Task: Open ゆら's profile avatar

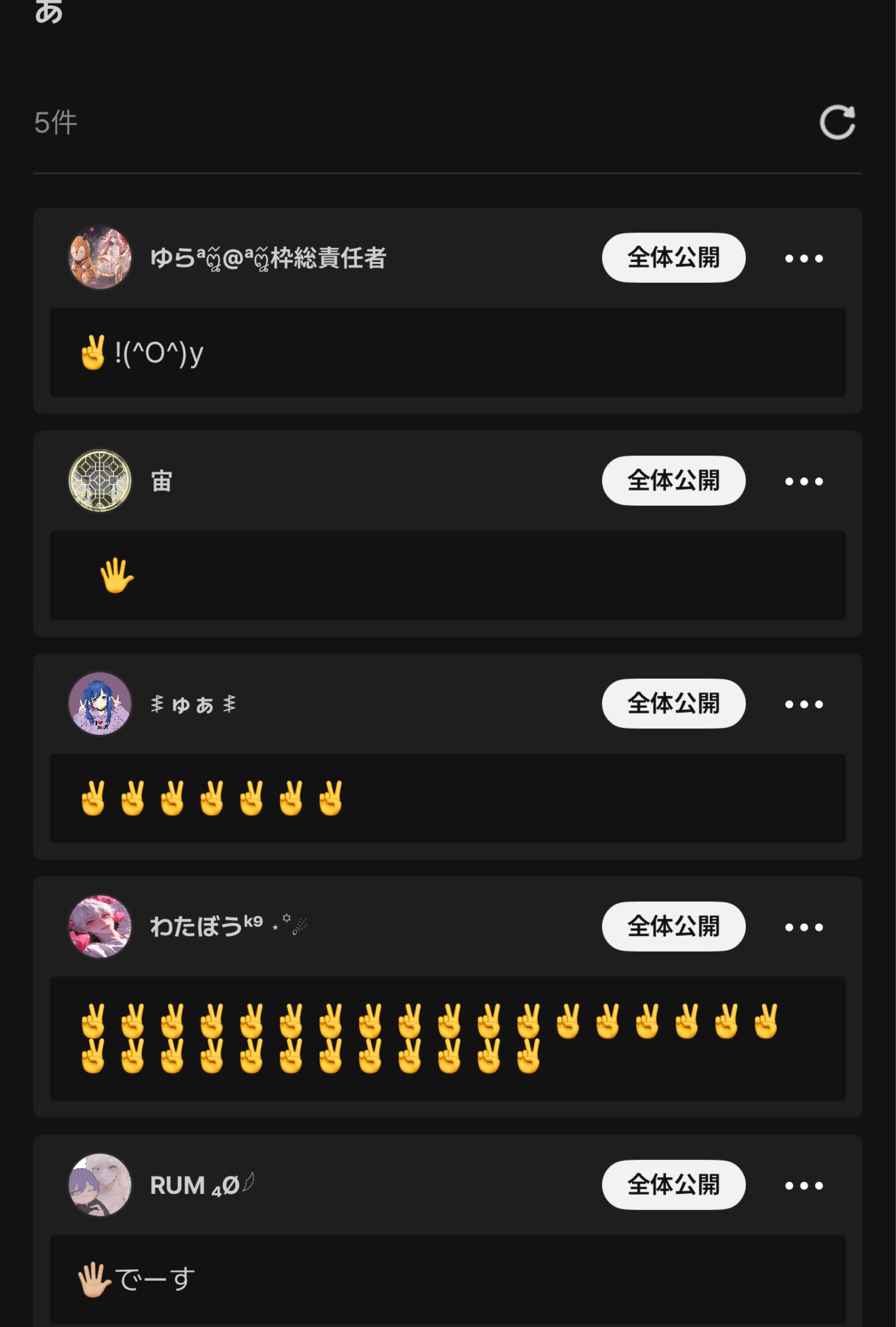Action: 100,258
